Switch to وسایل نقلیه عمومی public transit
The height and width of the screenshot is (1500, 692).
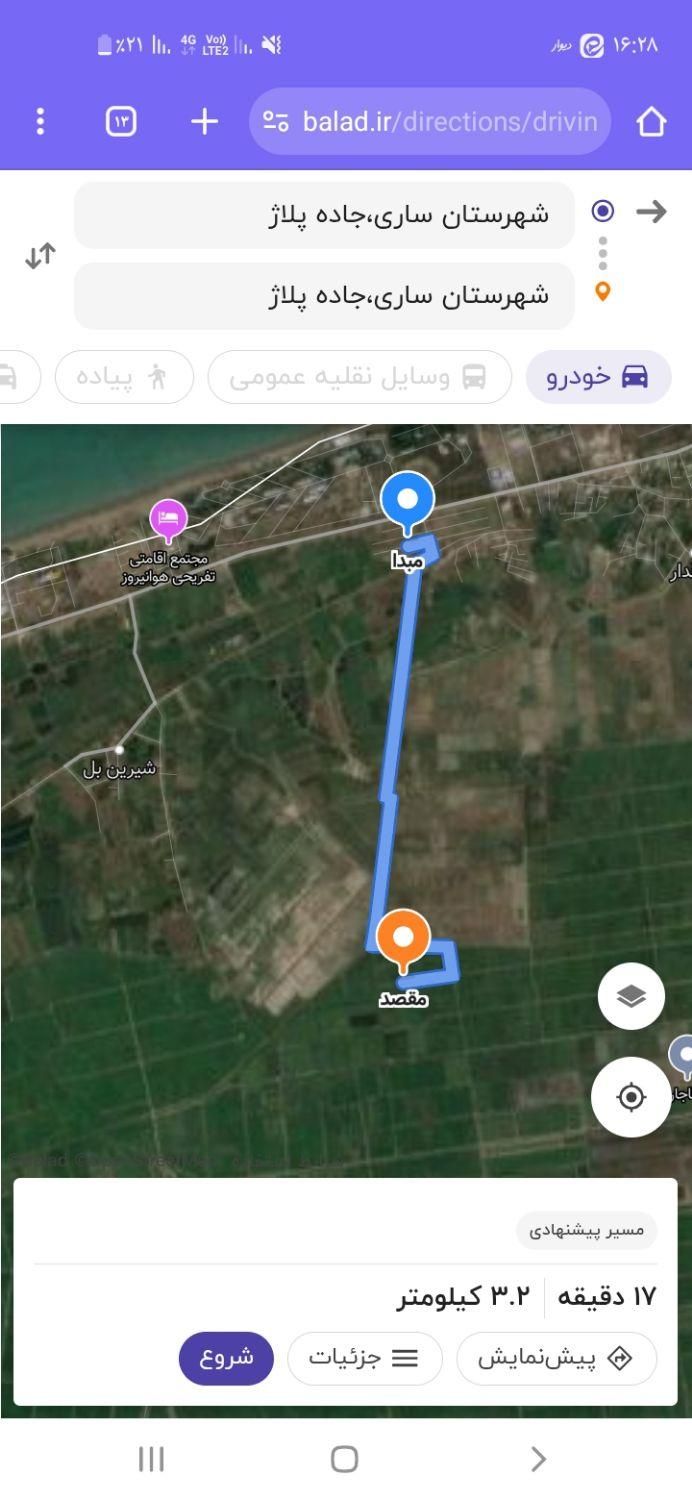pyautogui.click(x=359, y=377)
